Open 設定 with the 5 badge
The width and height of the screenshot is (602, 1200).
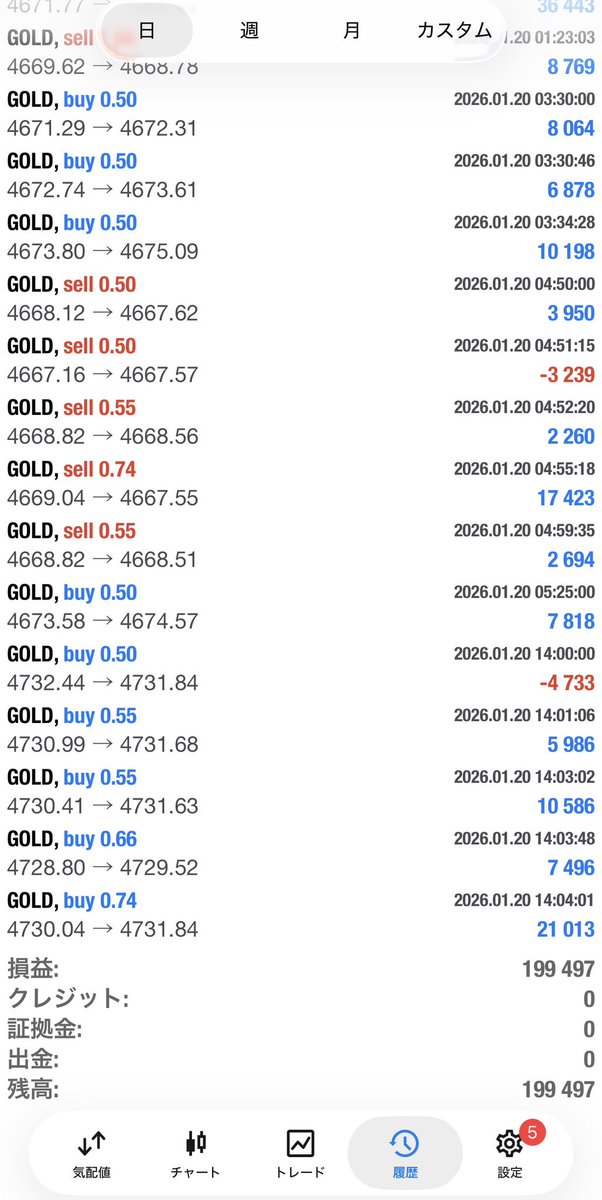pos(509,1153)
